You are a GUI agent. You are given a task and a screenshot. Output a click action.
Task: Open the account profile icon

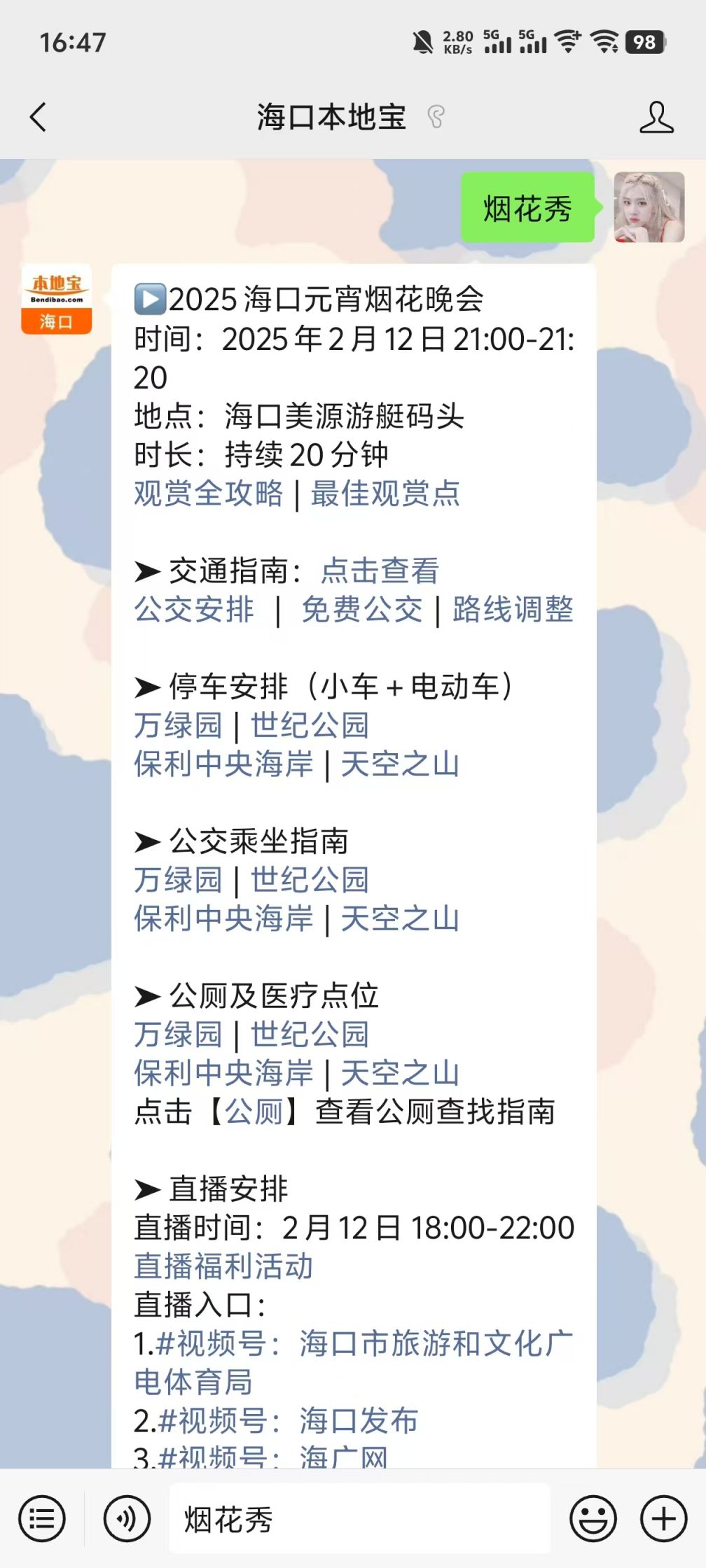tap(656, 117)
